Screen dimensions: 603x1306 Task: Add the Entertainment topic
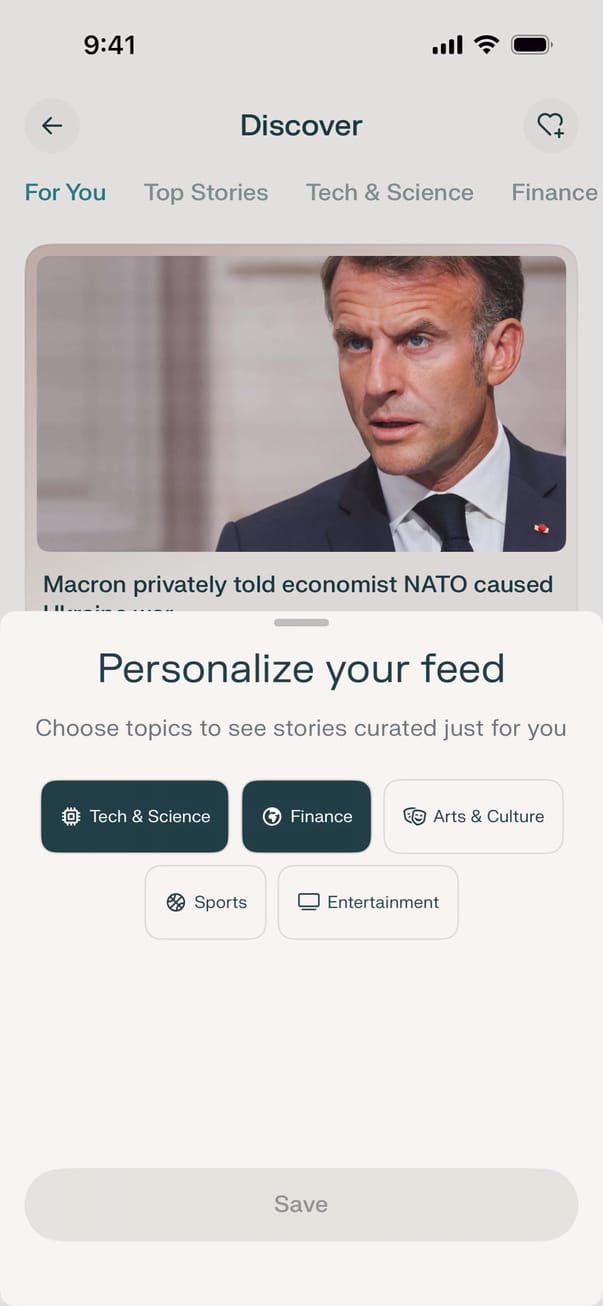(x=368, y=903)
